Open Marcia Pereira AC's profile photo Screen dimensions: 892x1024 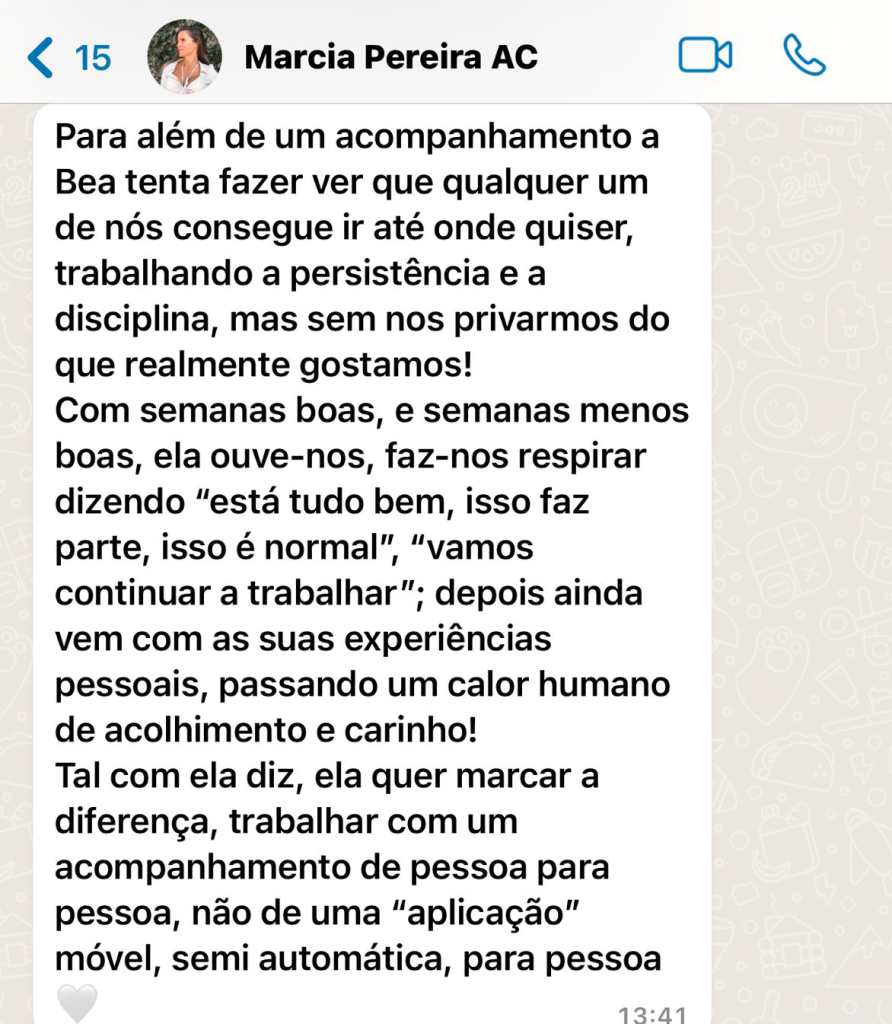(x=184, y=57)
